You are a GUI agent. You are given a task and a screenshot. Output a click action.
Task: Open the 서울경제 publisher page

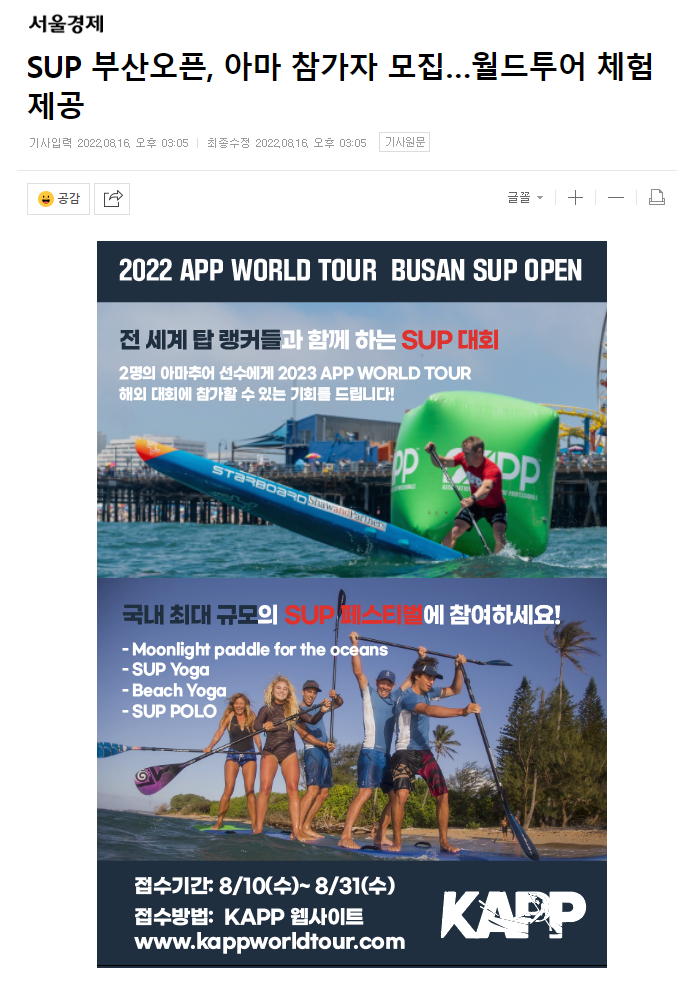(x=65, y=24)
